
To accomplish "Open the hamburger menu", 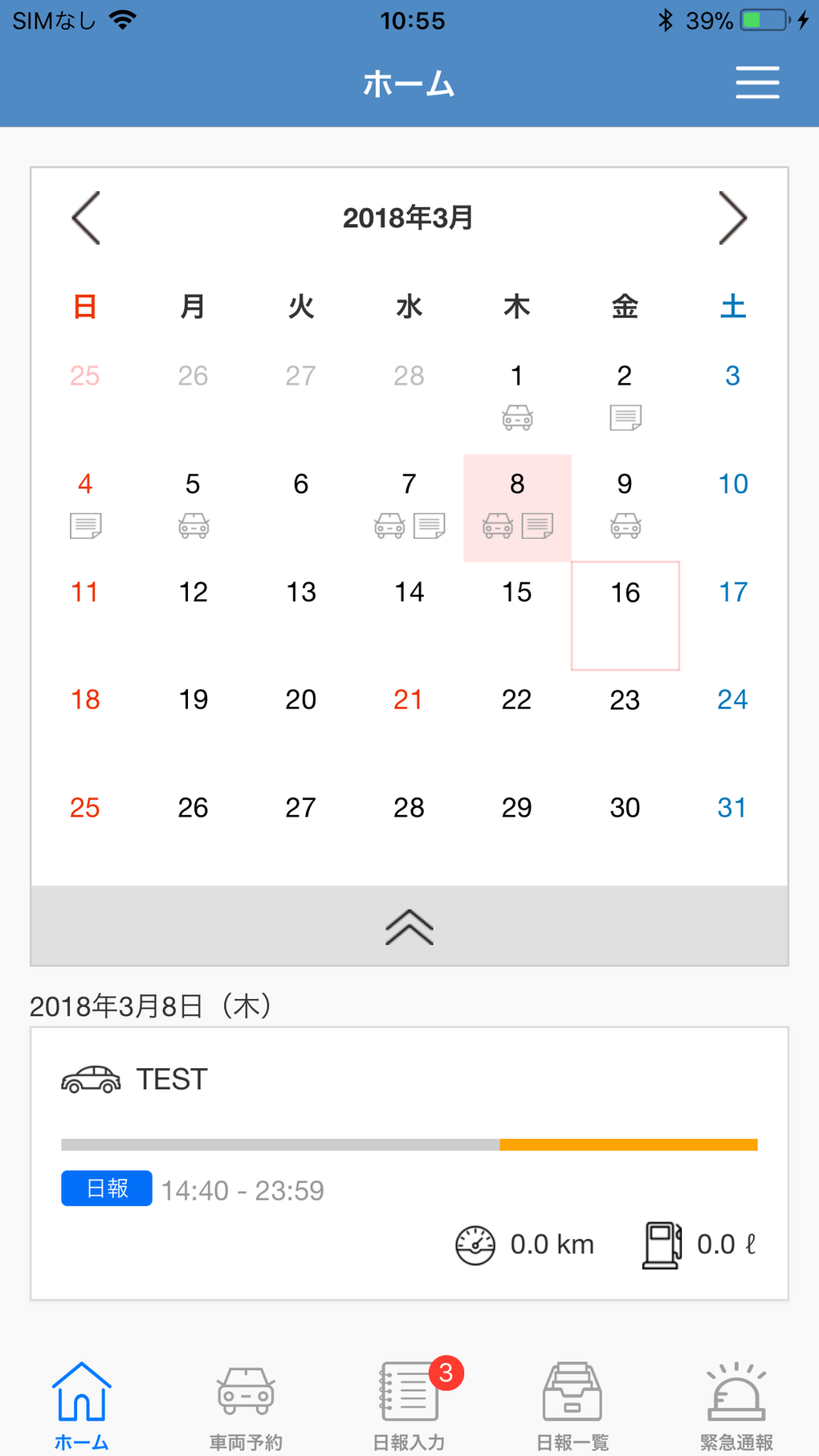I will coord(757,83).
